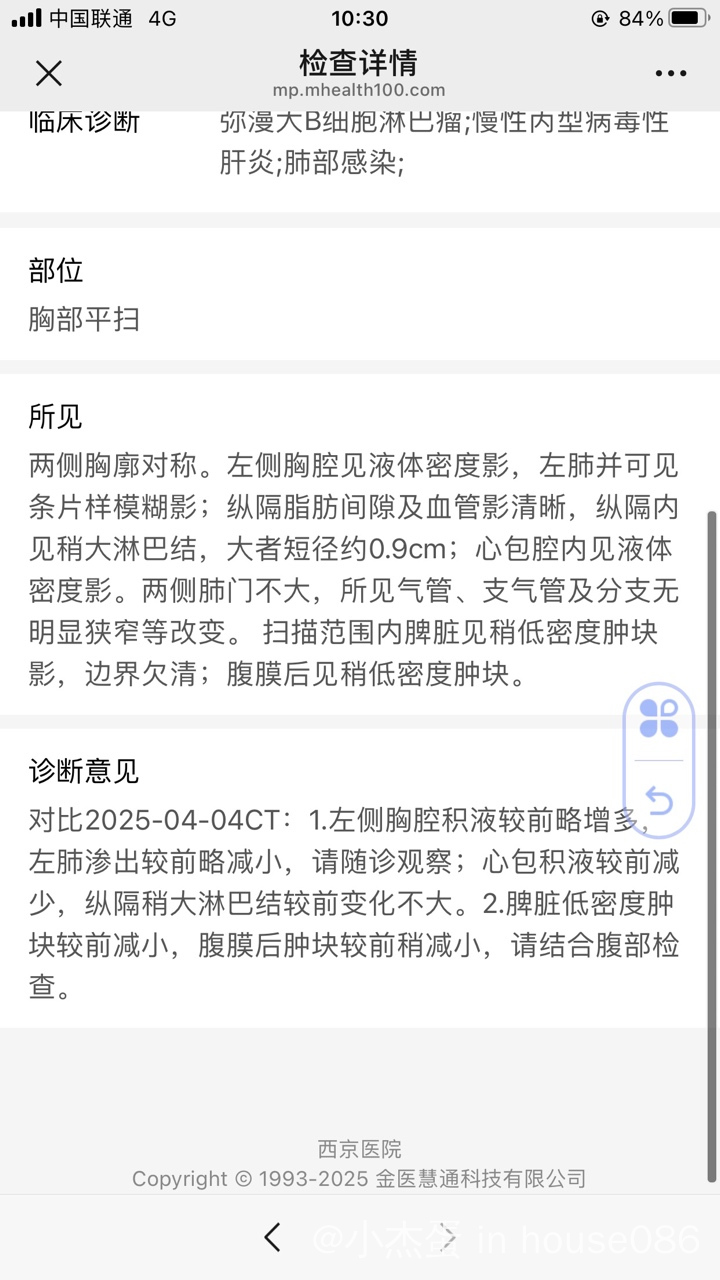Tap the floating four-petal shortcut icon
The height and width of the screenshot is (1280, 720).
[659, 718]
